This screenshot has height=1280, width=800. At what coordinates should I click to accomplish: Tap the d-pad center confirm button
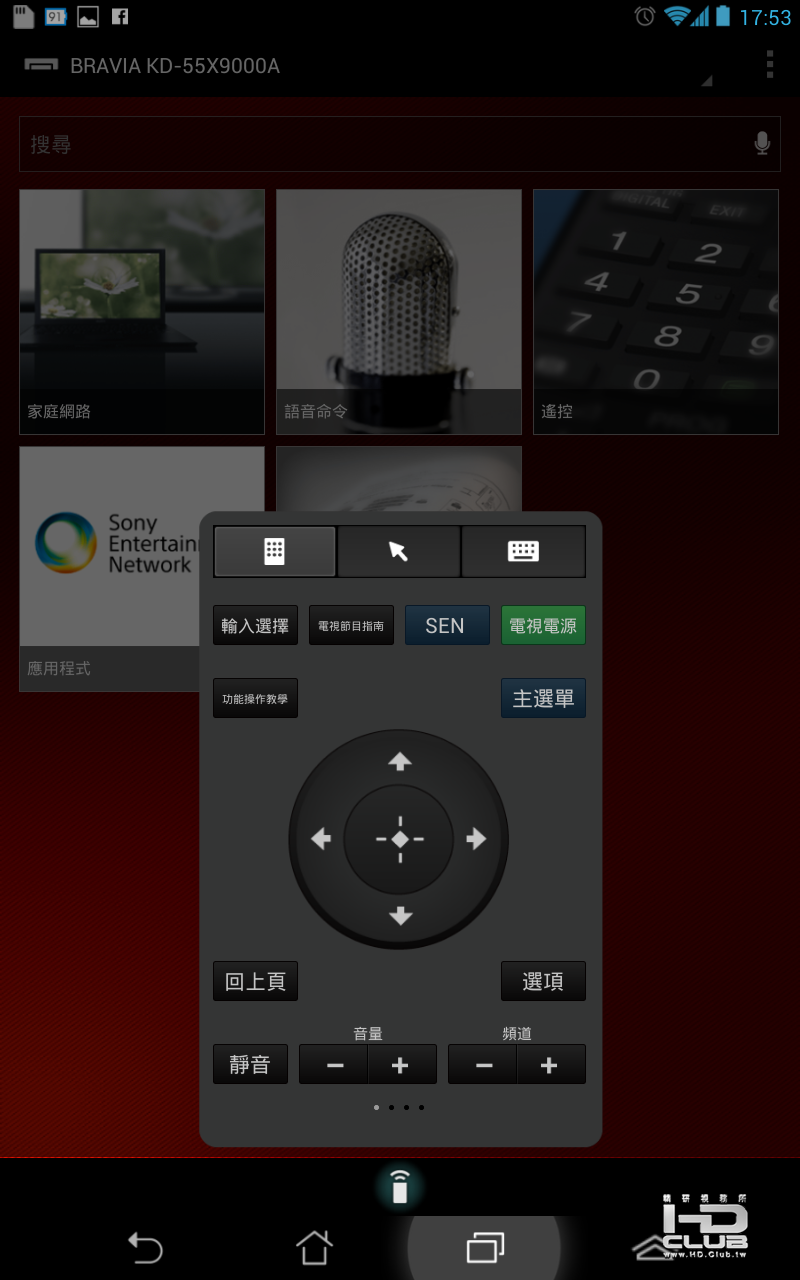click(x=399, y=839)
